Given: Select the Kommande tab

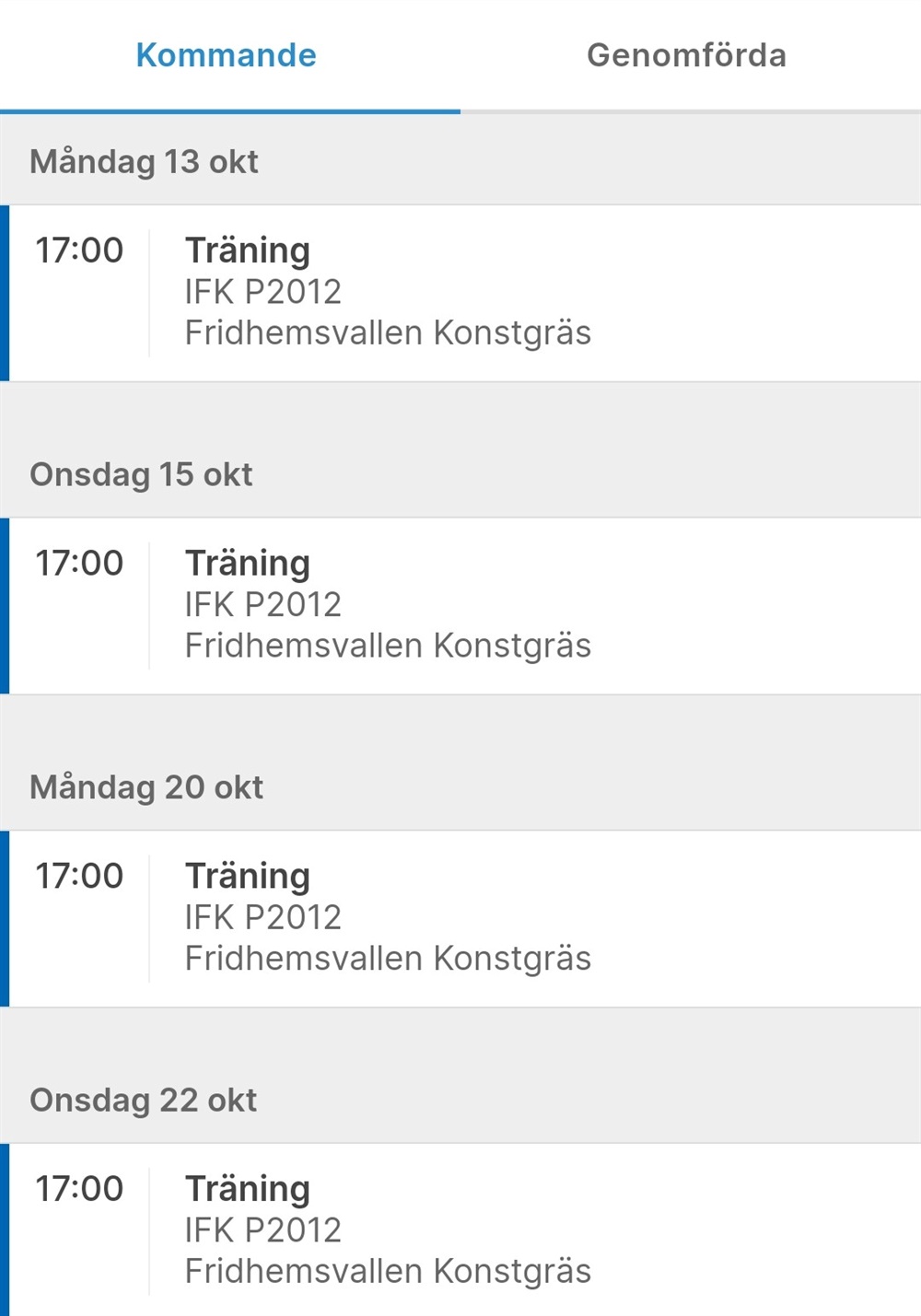Looking at the screenshot, I should tap(227, 55).
